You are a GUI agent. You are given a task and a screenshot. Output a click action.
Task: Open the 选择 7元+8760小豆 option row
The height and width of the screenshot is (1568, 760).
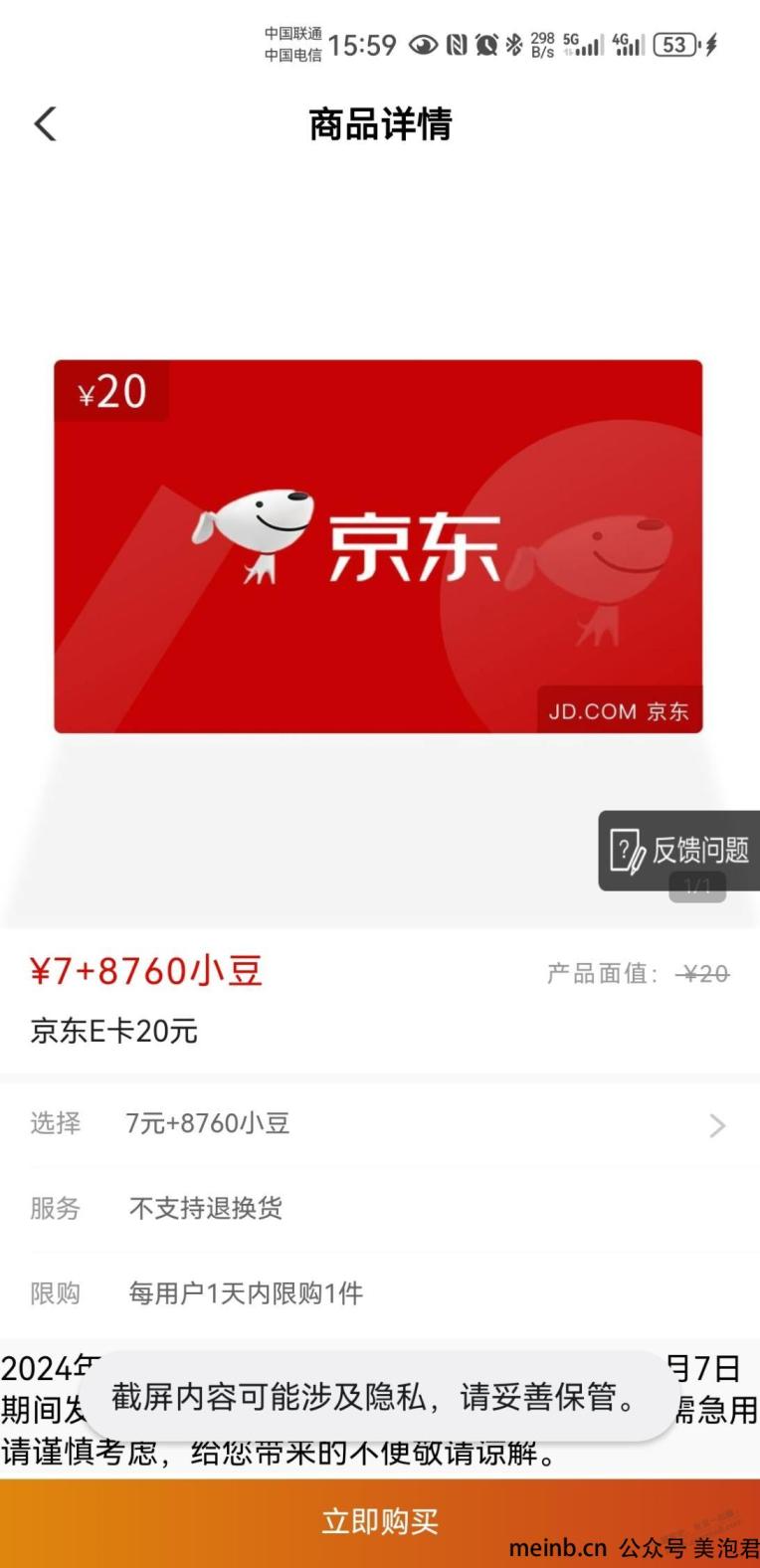pos(378,1124)
